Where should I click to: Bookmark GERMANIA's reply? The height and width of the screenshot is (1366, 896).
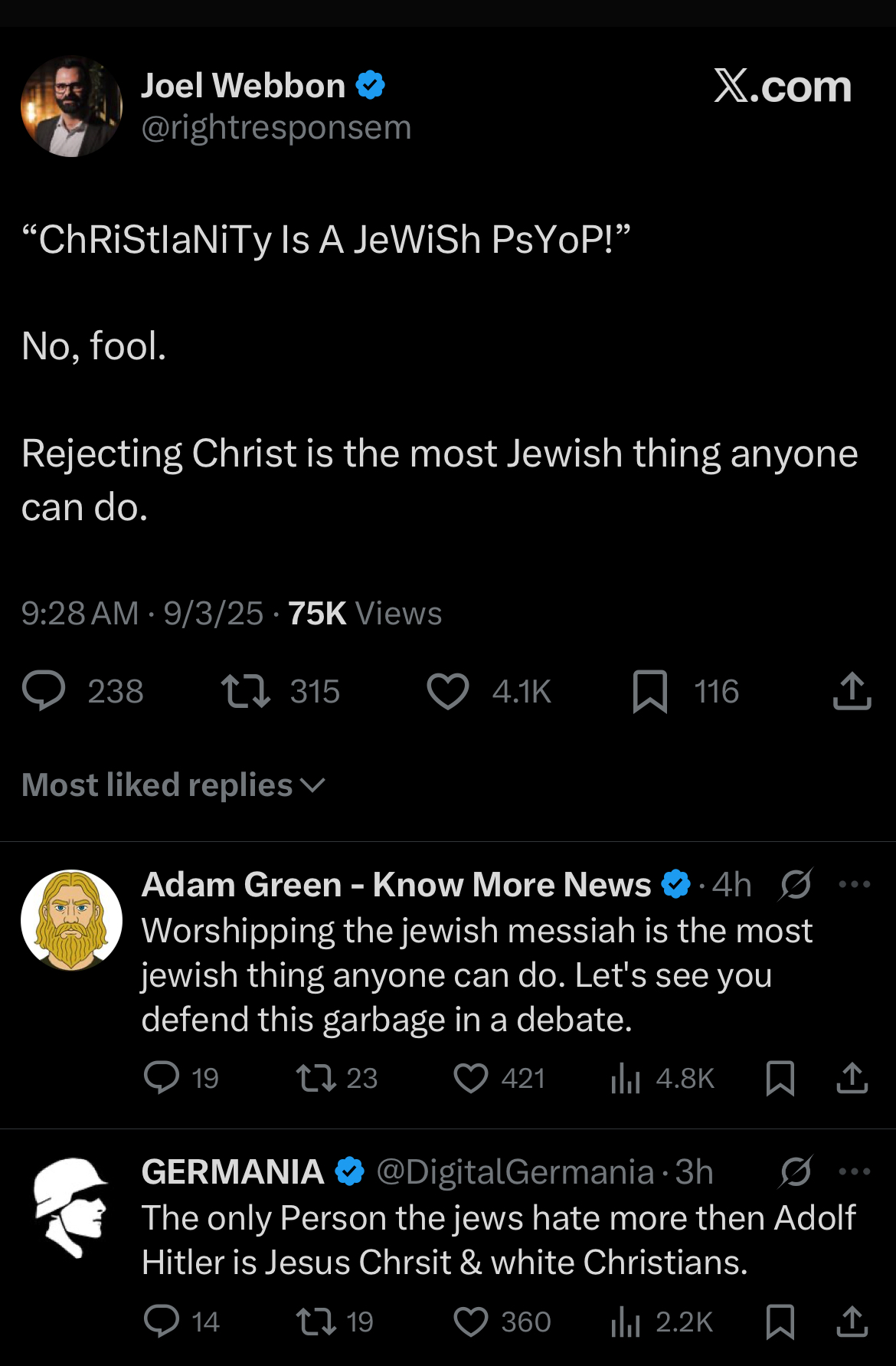780,1322
